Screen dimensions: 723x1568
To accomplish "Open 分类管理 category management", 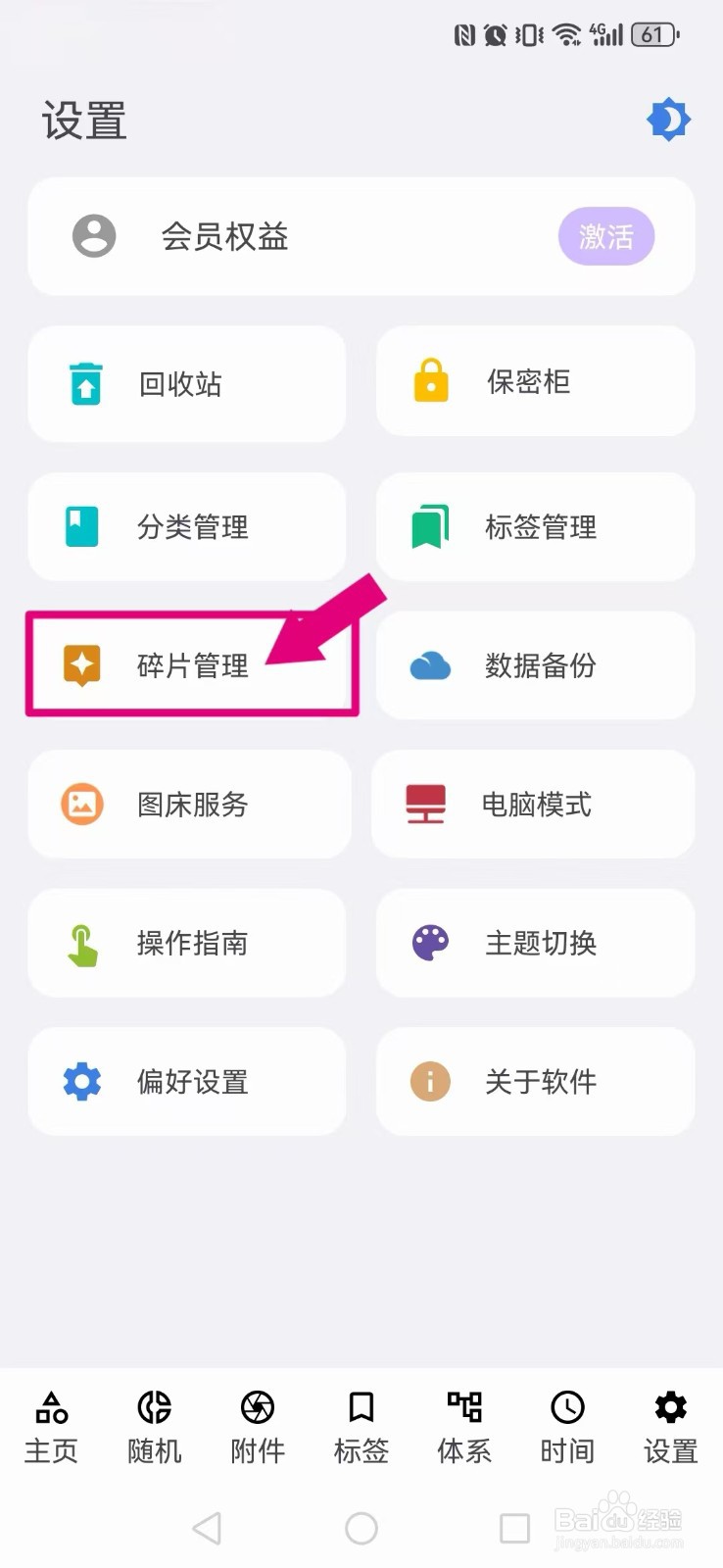I will (186, 526).
